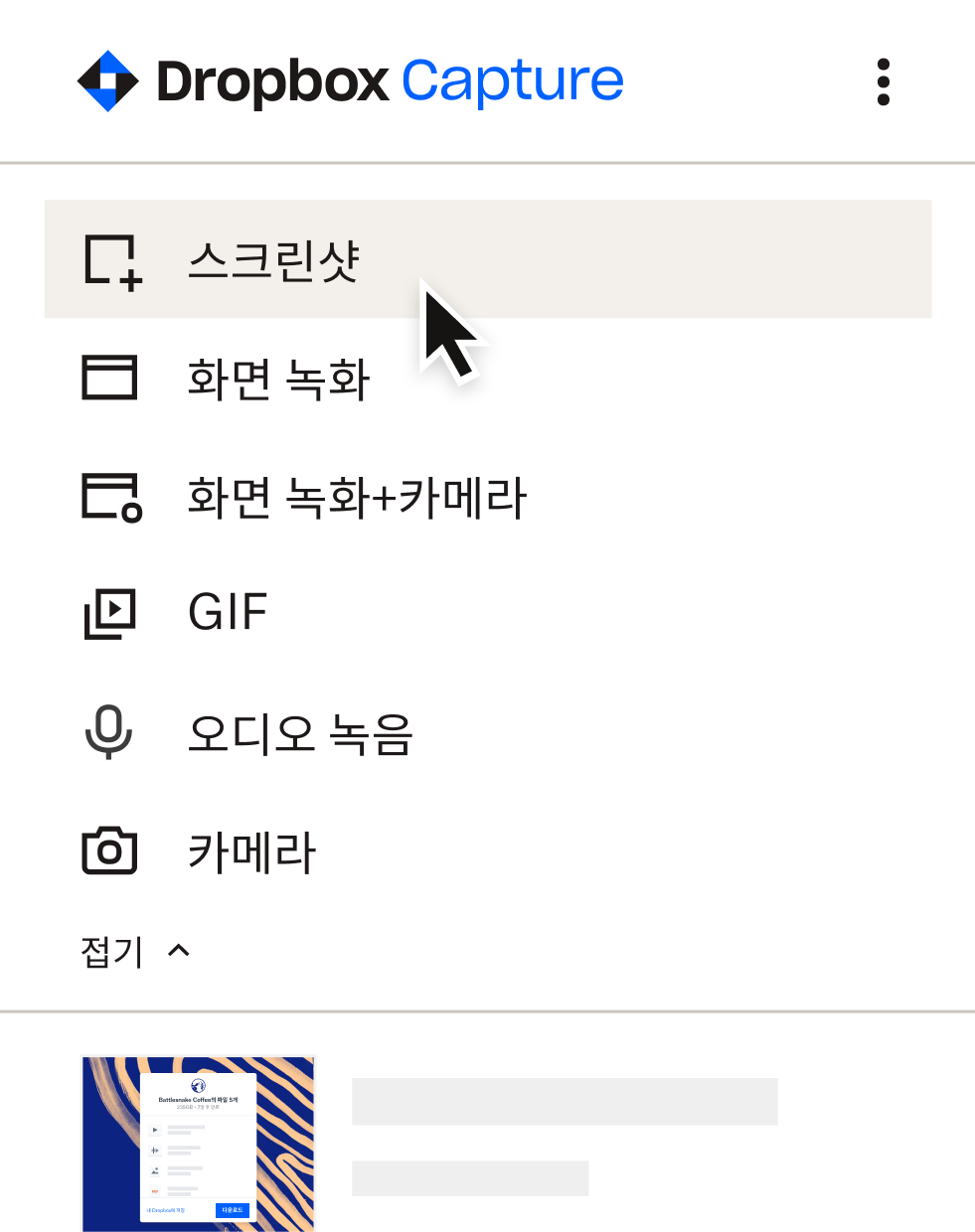This screenshot has height=1232, width=975.
Task: Select the microphone icon for 오디오 녹음
Action: (109, 732)
